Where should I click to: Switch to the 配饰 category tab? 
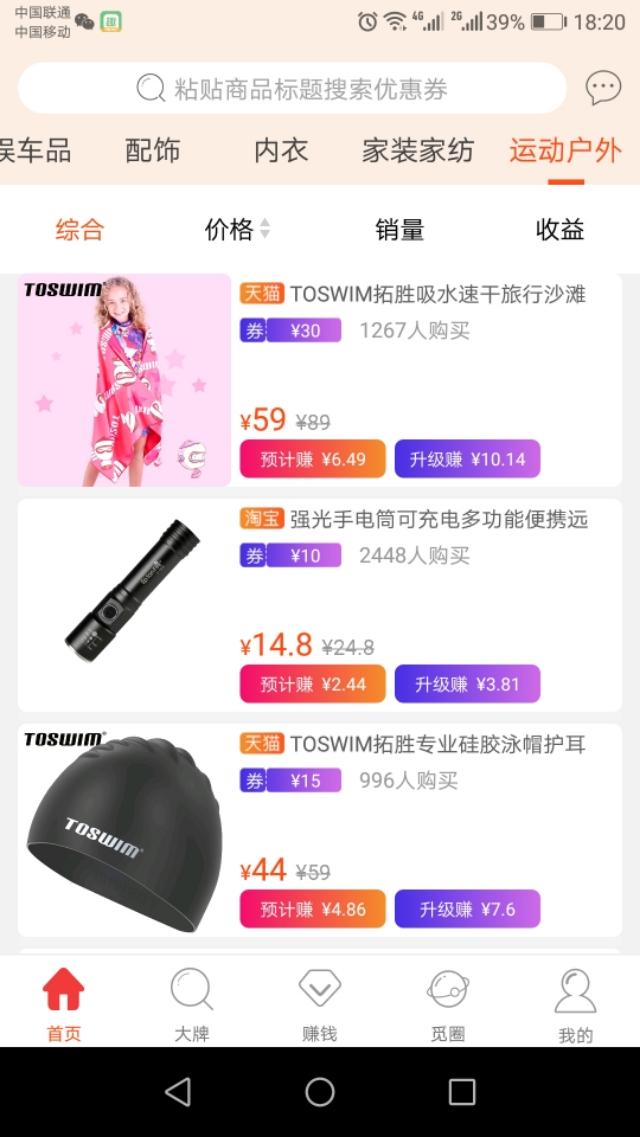pyautogui.click(x=153, y=151)
